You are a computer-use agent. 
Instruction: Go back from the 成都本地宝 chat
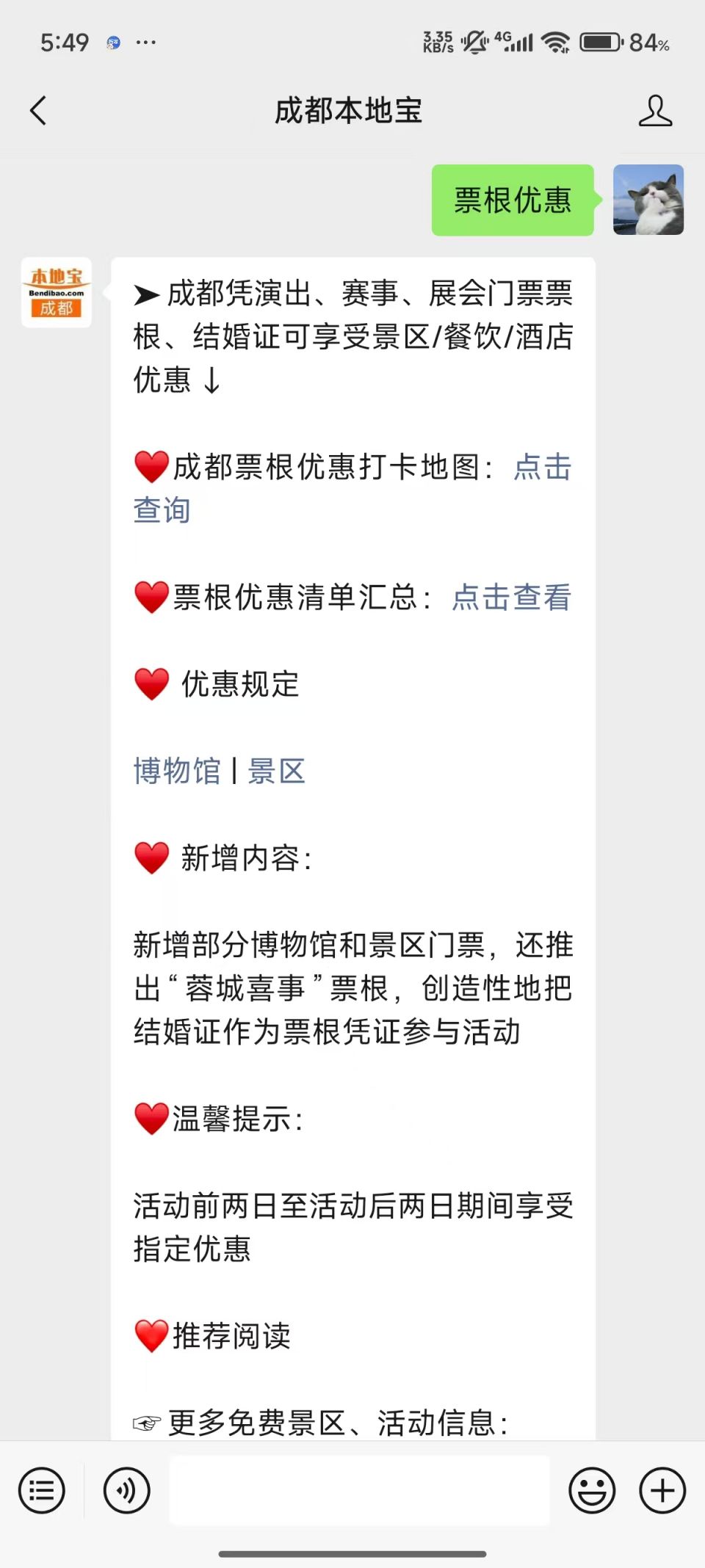38,111
